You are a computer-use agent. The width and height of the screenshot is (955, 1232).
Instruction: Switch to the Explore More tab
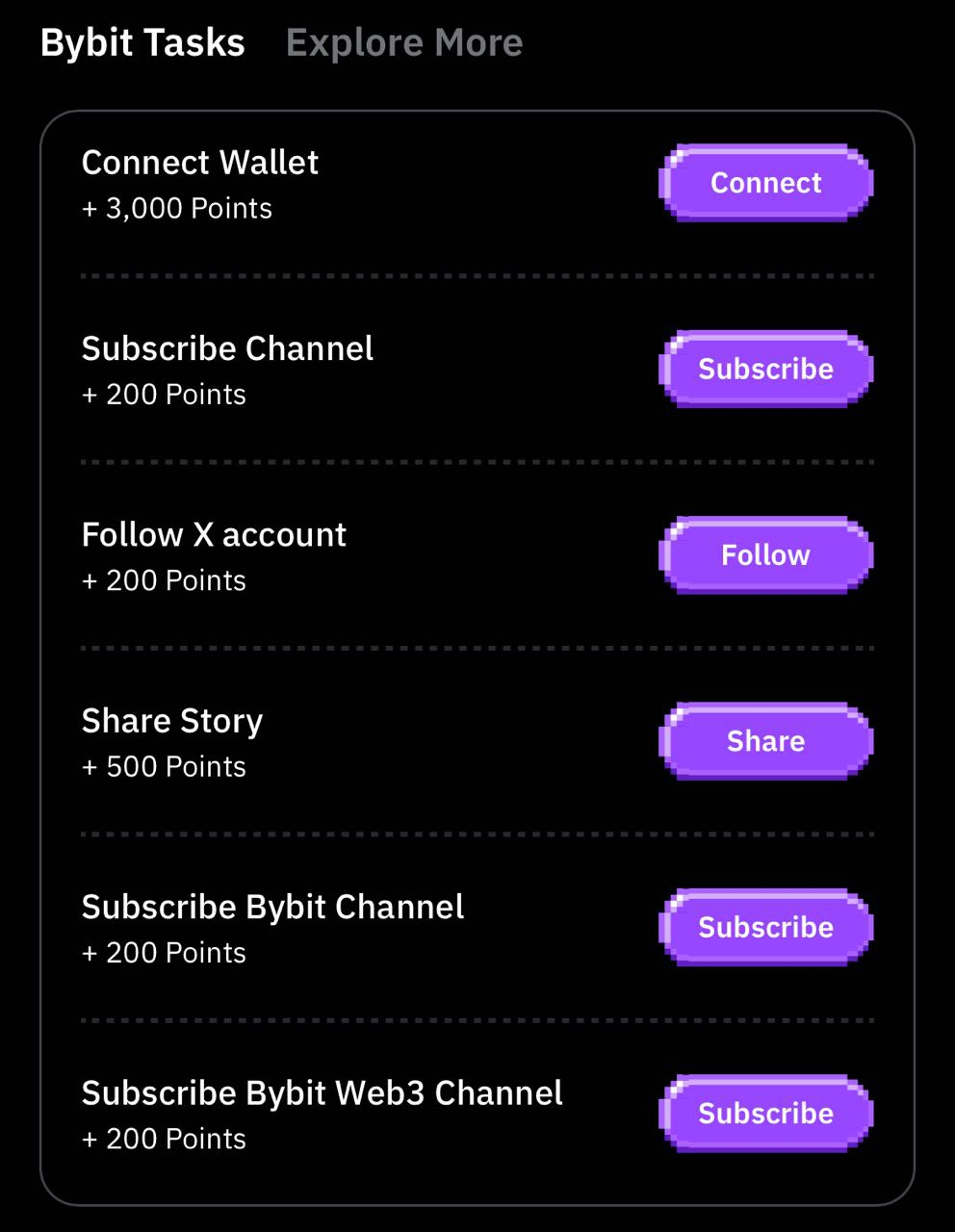404,43
